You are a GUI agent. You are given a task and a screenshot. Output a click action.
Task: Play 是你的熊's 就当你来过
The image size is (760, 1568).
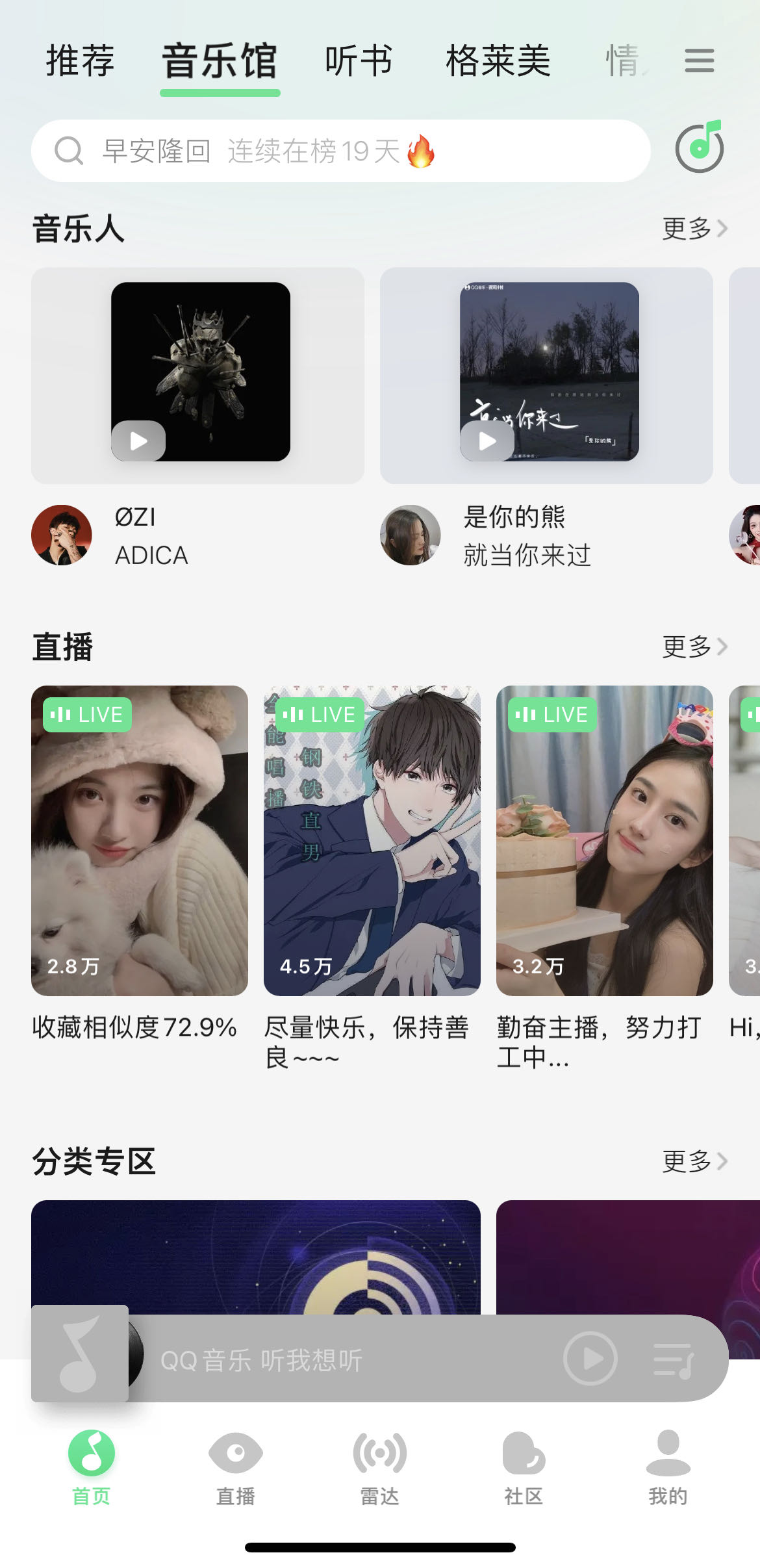[487, 441]
